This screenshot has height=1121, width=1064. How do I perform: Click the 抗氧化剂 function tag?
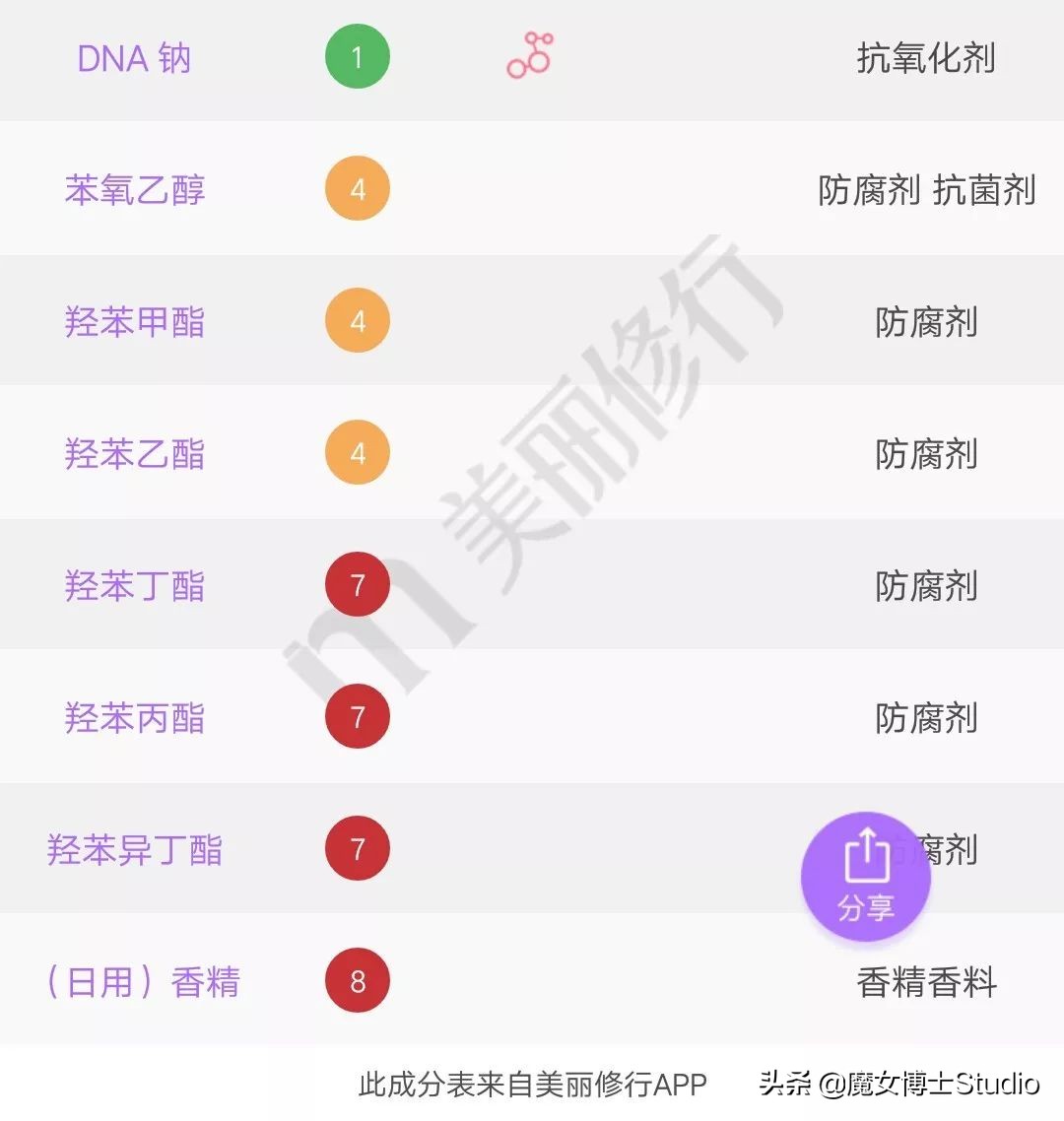pos(926,60)
